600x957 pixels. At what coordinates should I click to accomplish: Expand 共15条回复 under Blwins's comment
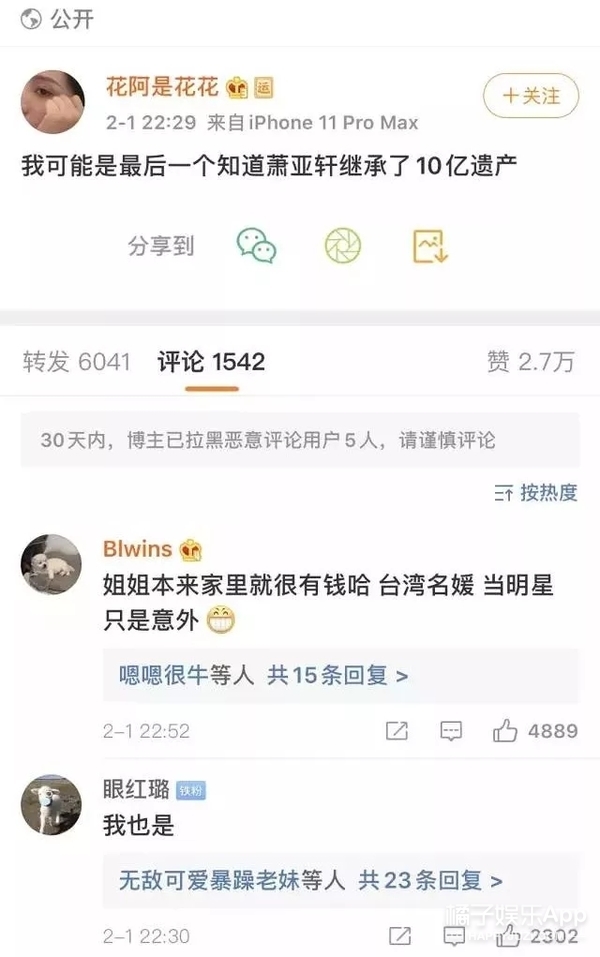[337, 676]
